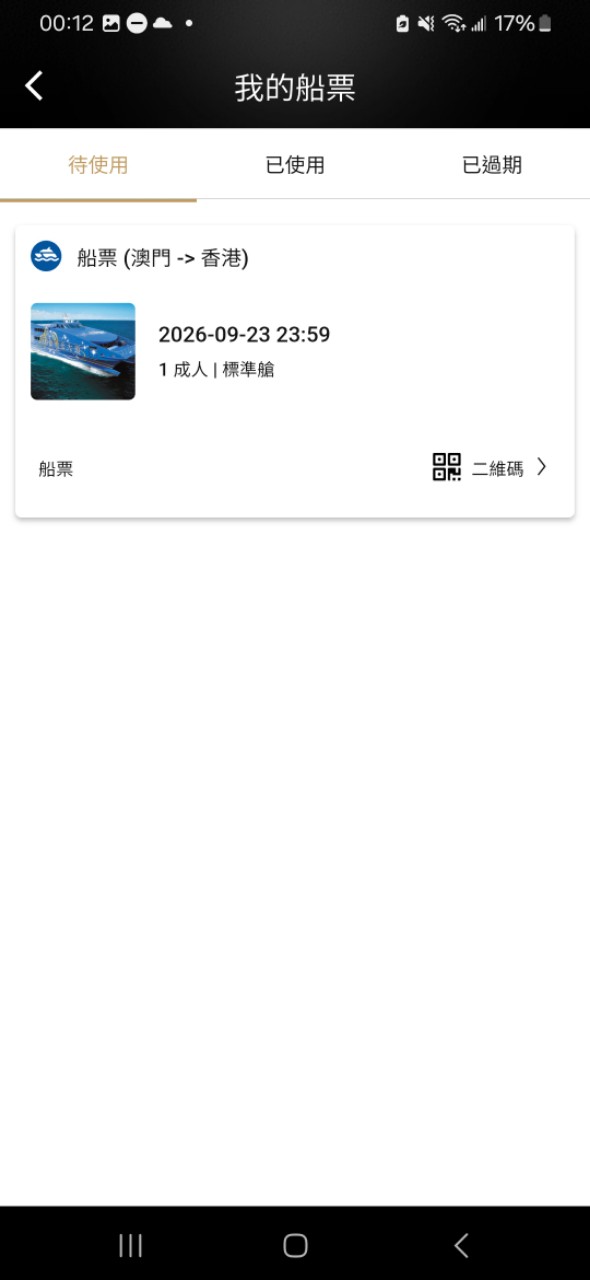Select the 待使用 tab

pos(98,165)
